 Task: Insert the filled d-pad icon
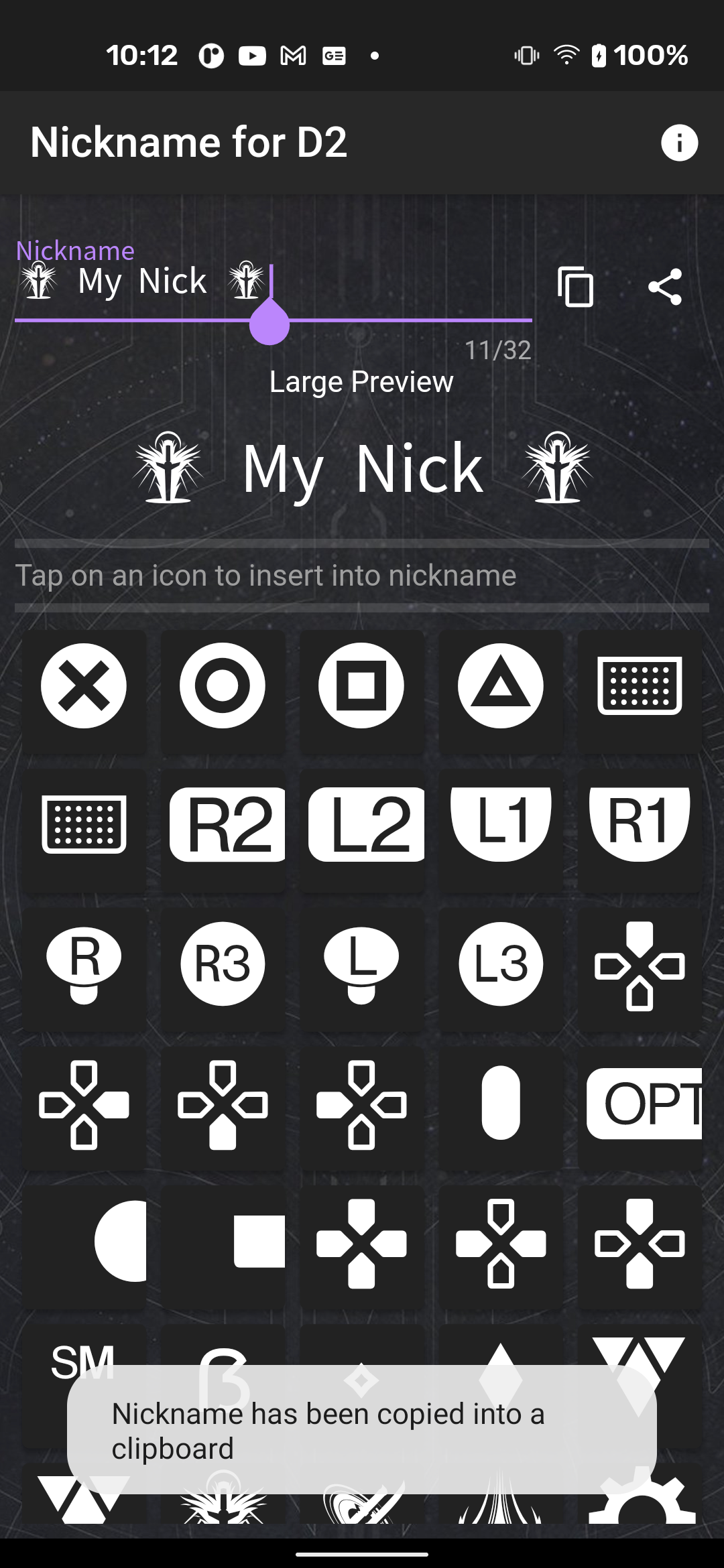point(361,1244)
